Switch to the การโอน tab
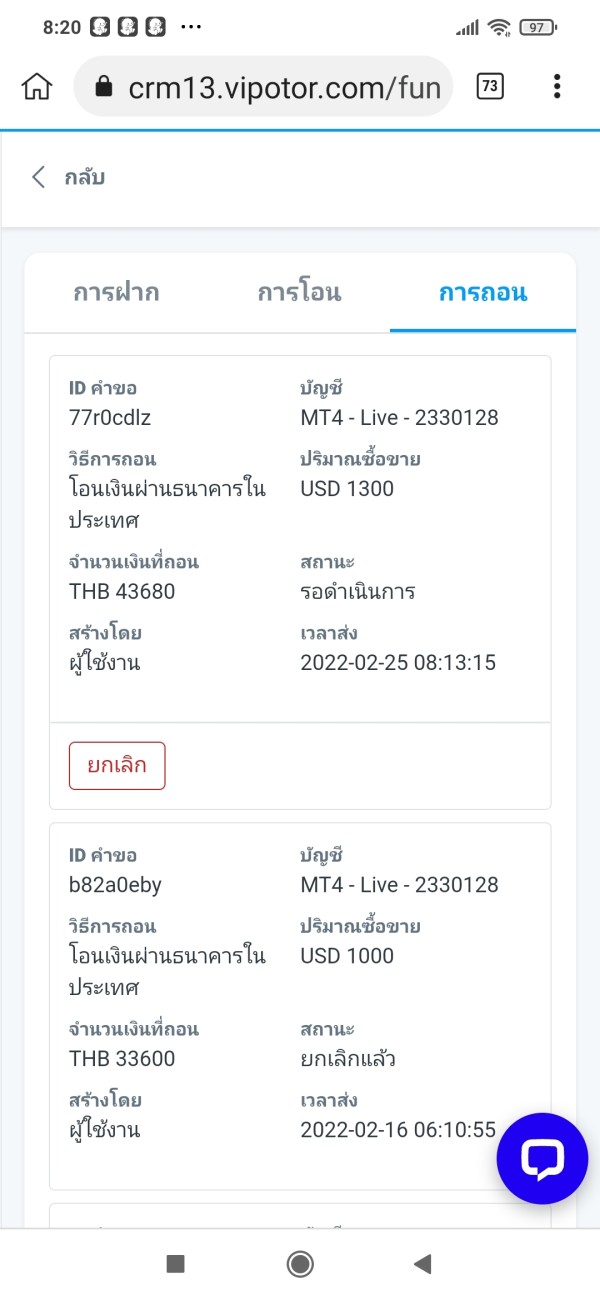This screenshot has width=600, height=1300. 299,293
